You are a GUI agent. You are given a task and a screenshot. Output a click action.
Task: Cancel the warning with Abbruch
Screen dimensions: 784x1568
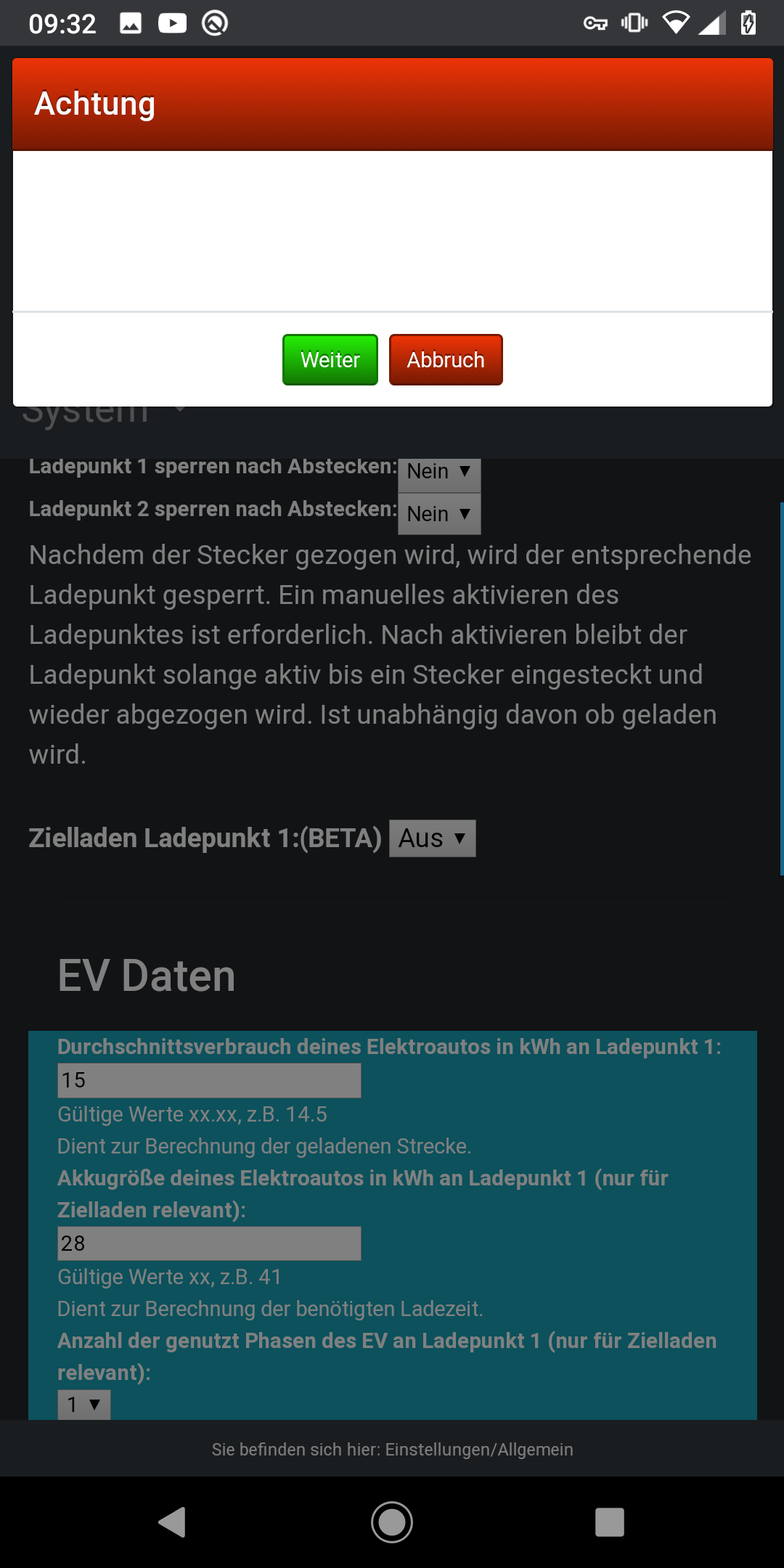[x=446, y=360]
